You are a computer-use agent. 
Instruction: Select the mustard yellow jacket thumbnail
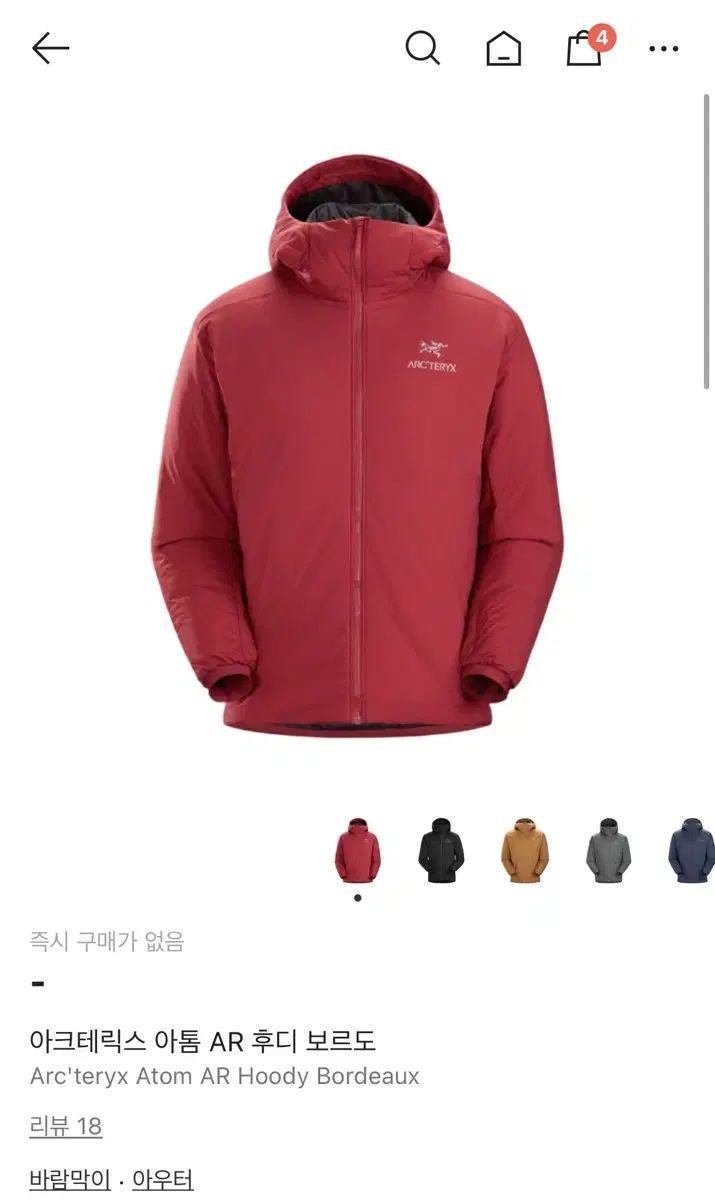pyautogui.click(x=525, y=850)
